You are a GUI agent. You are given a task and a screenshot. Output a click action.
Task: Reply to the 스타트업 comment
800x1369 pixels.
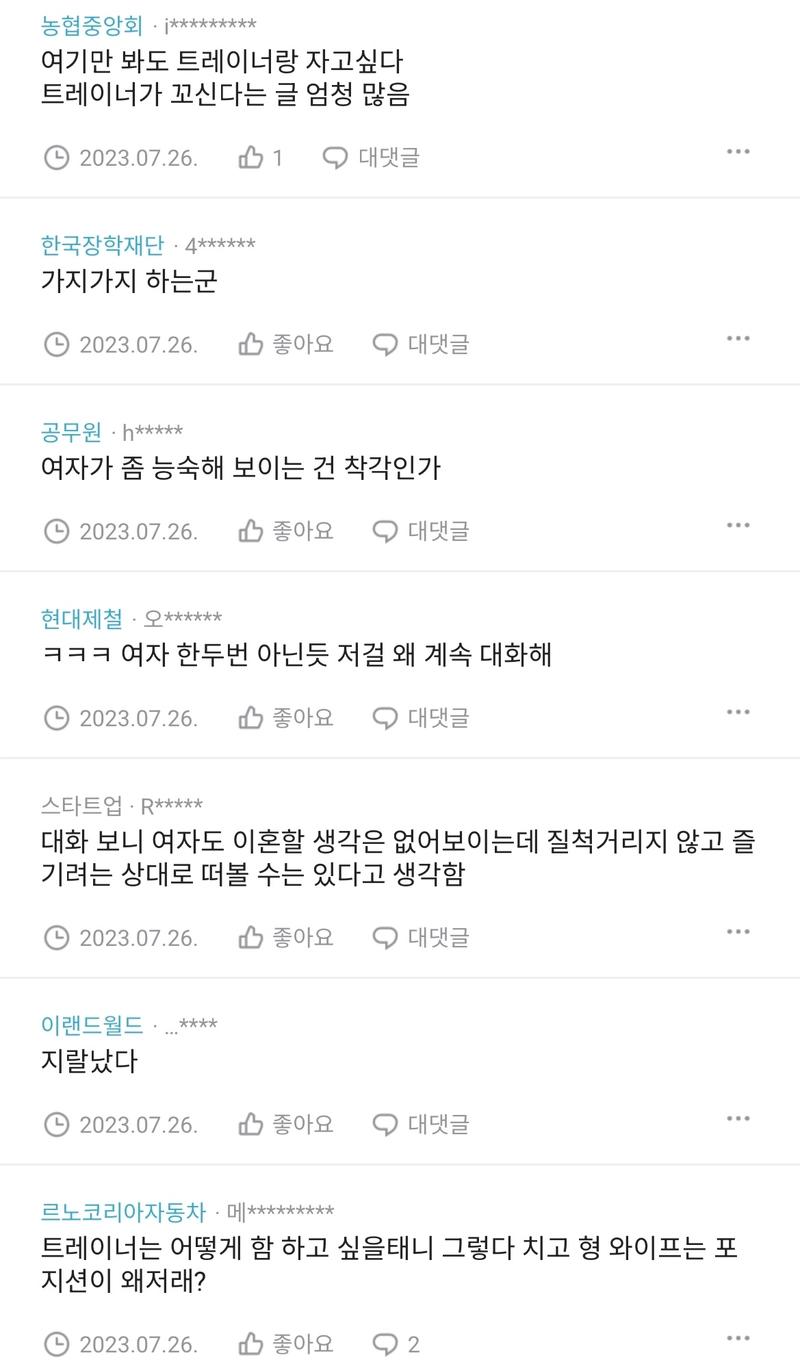click(x=420, y=937)
